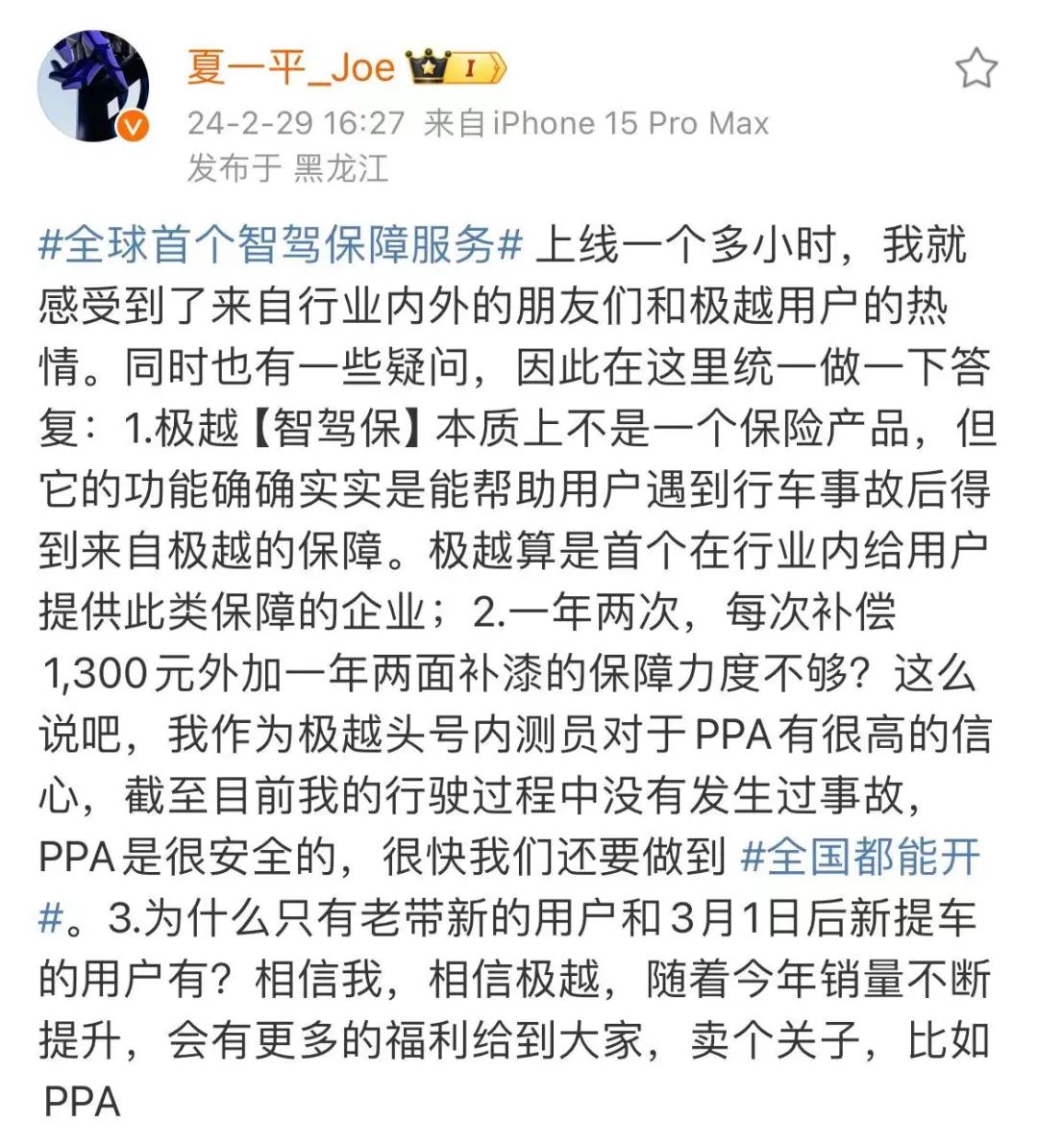This screenshot has height=1148, width=1038.
Task: Tap the username 夏一平_Joe
Action: pyautogui.click(x=290, y=67)
